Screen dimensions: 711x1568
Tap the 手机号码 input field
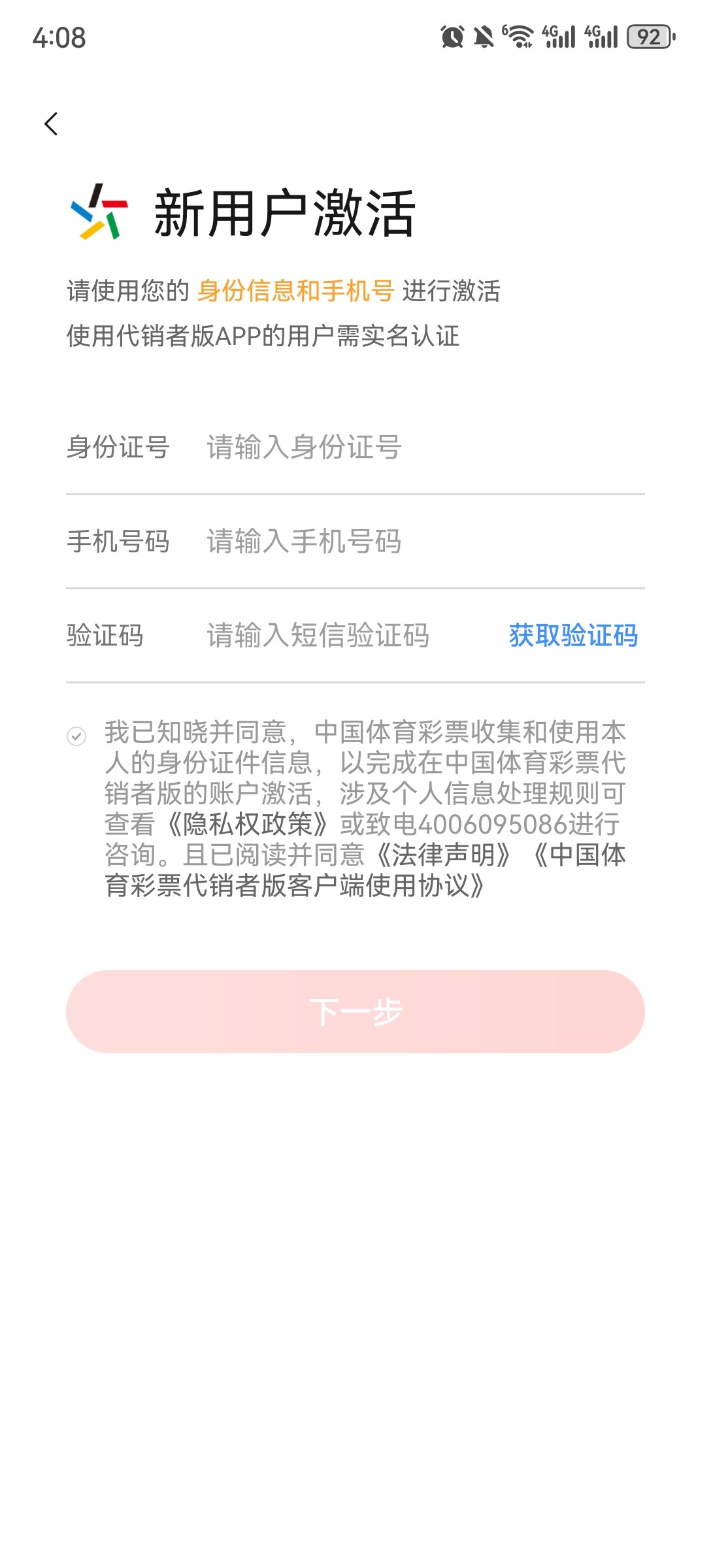[418, 542]
